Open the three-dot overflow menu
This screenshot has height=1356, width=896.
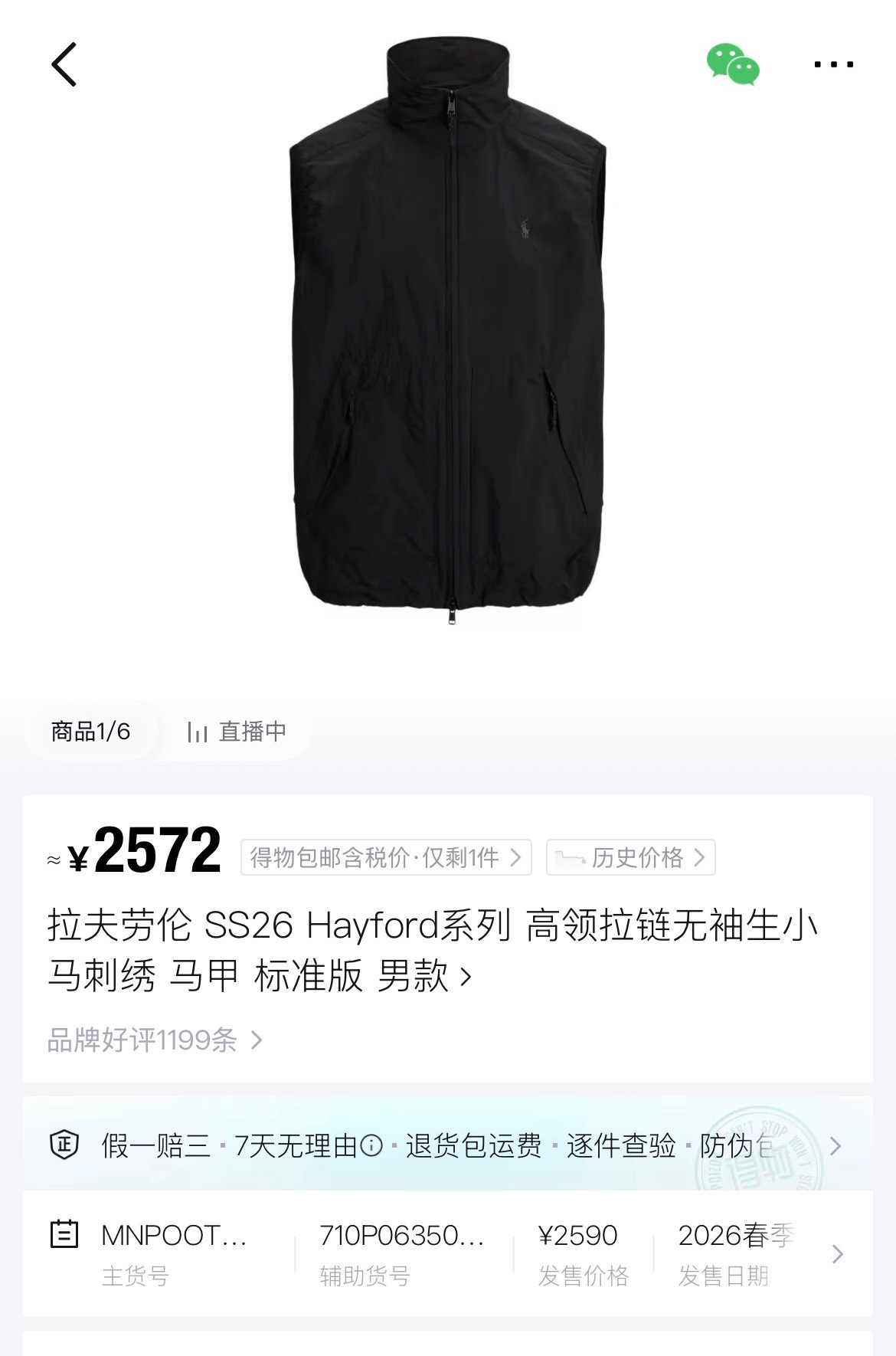coord(833,64)
